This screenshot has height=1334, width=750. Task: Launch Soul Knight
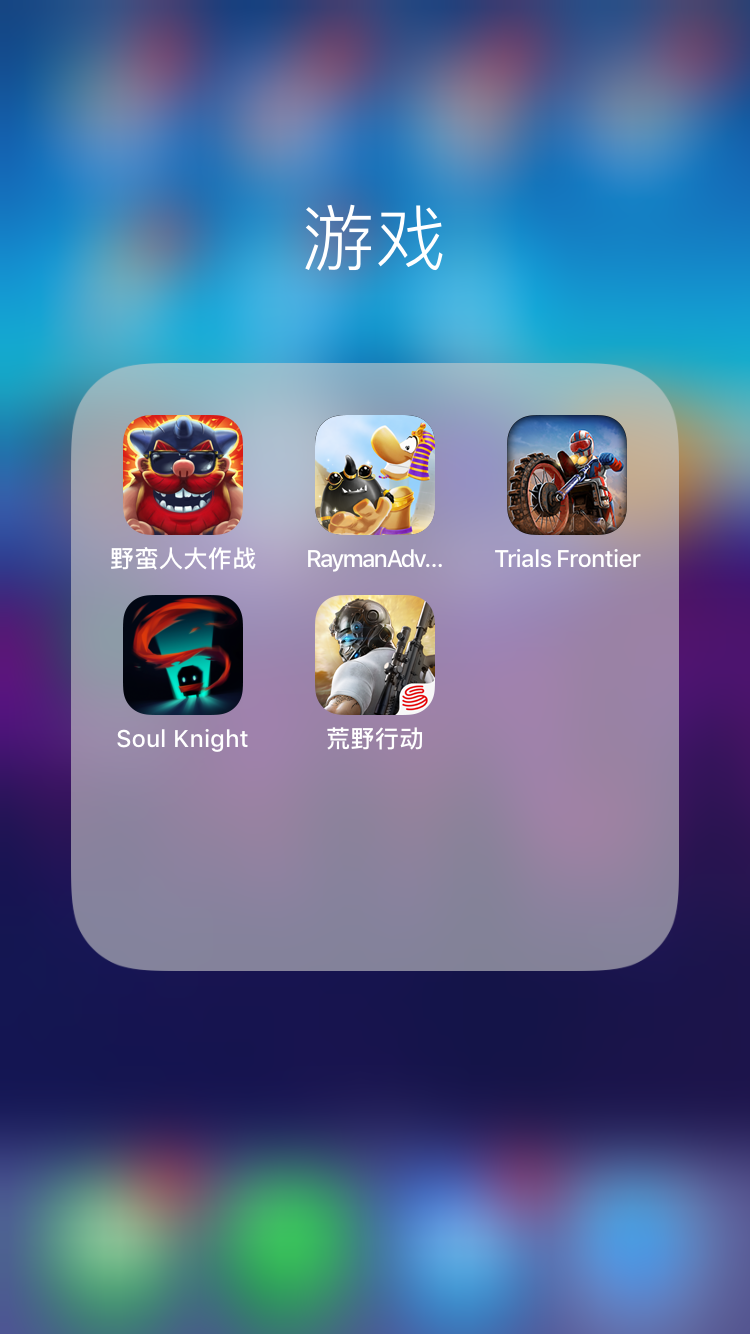click(x=183, y=655)
